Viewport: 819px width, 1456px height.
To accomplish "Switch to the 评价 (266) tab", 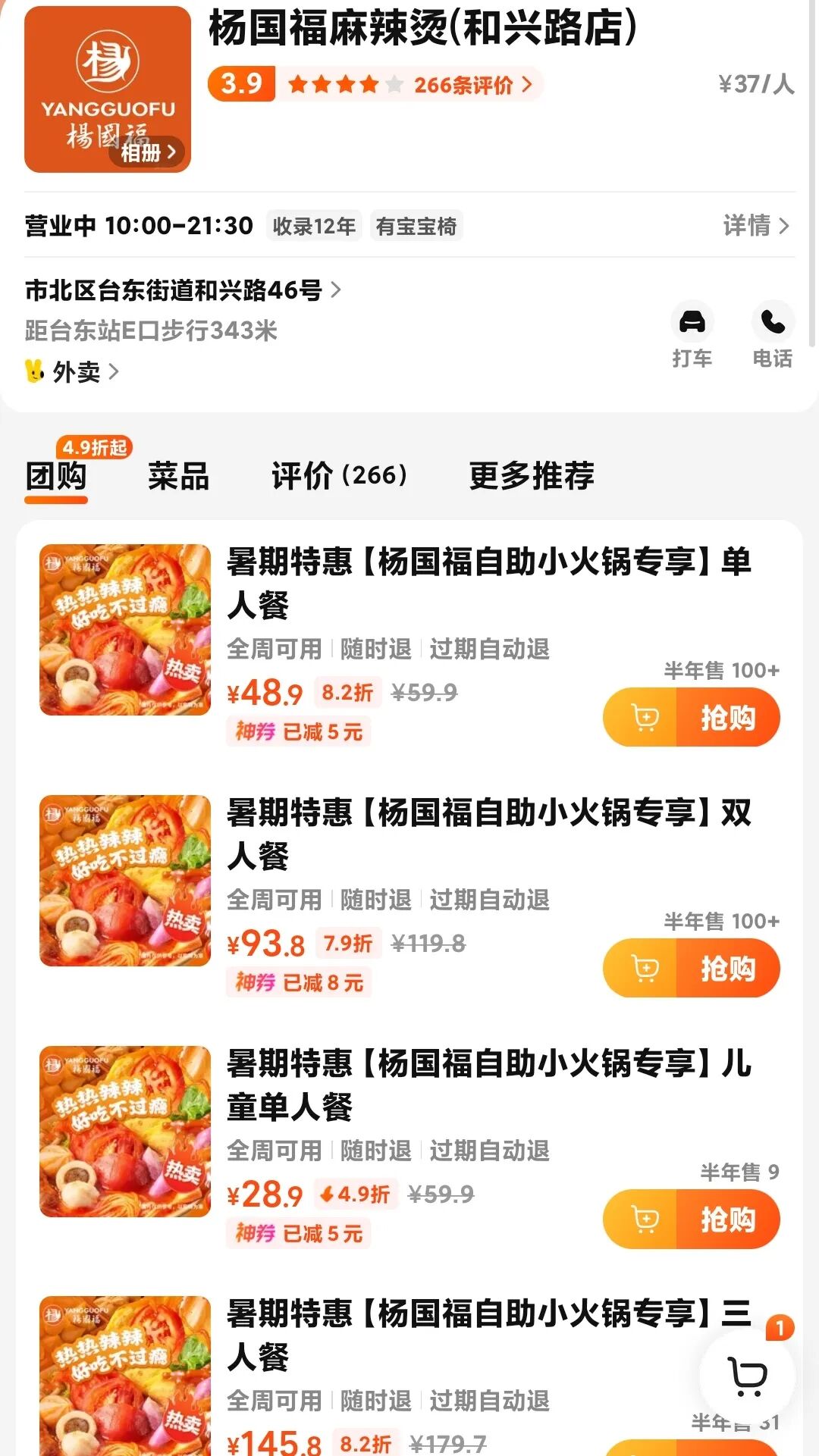I will (339, 476).
